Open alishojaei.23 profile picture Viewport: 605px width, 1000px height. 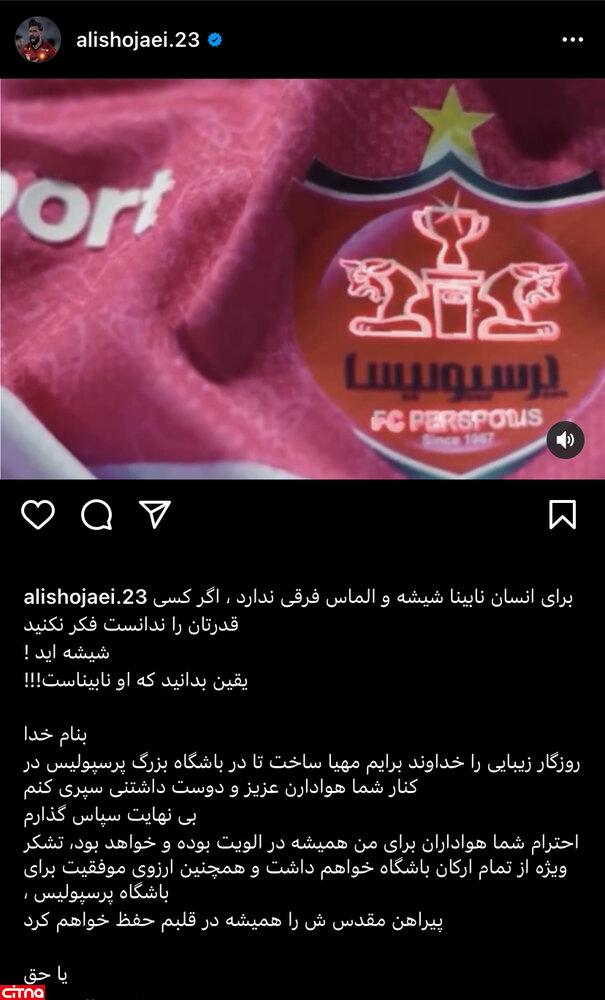tap(38, 40)
